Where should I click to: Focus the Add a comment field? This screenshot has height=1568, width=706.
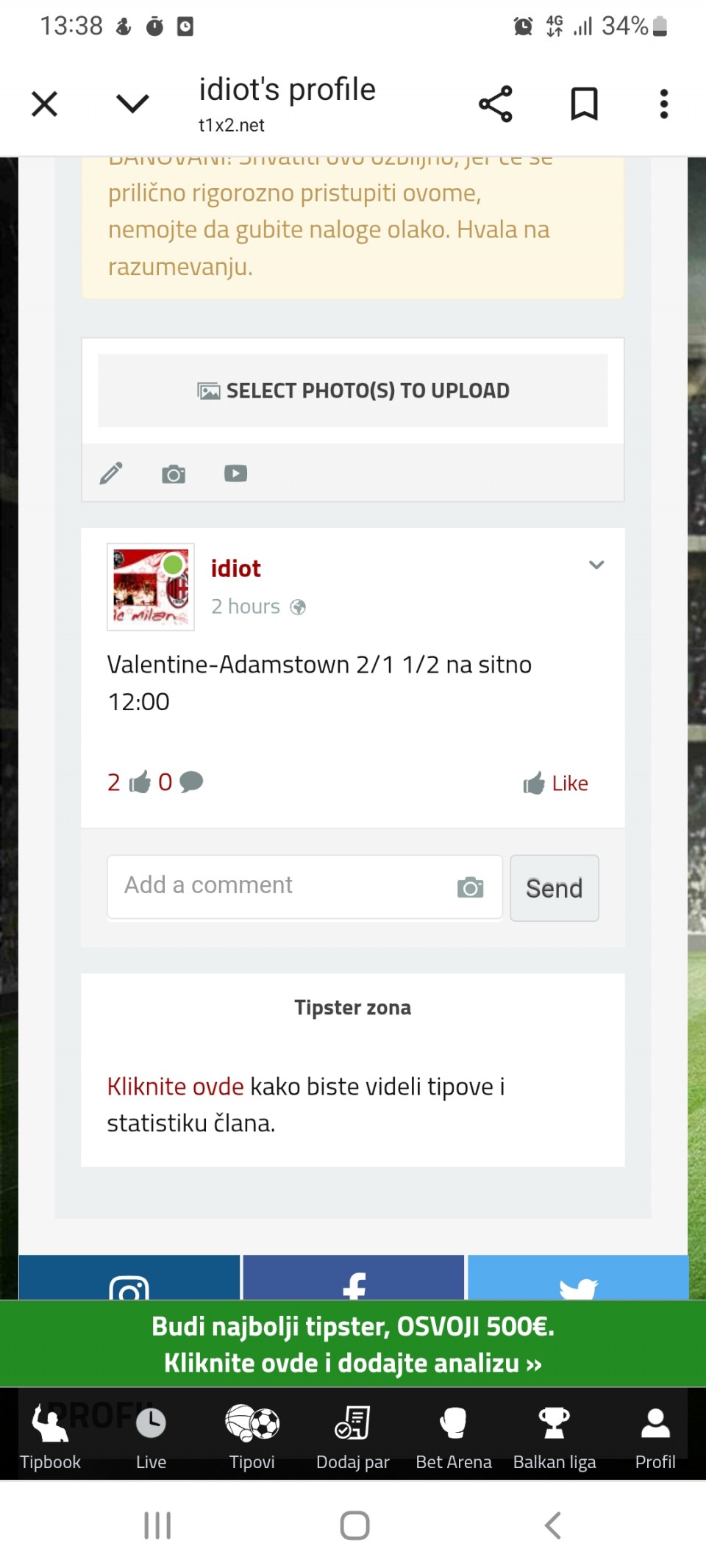[279, 886]
